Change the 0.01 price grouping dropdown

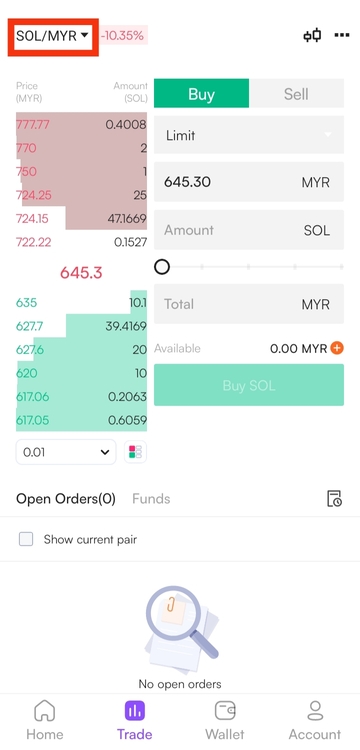click(66, 452)
